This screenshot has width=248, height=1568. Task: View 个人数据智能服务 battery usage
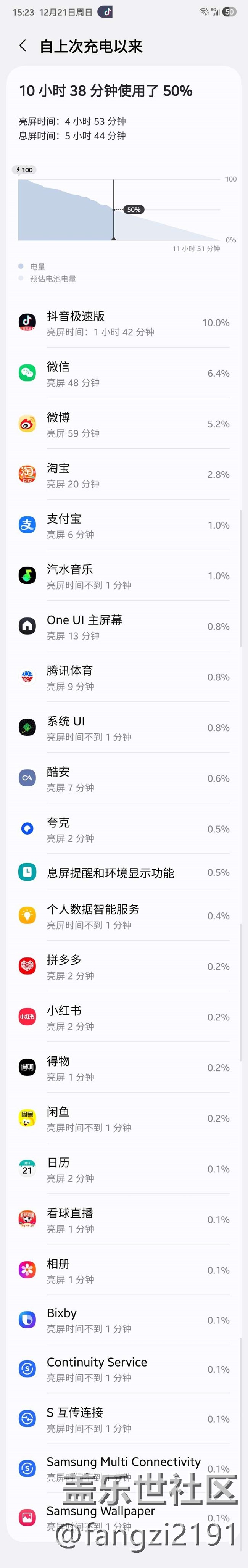(124, 916)
